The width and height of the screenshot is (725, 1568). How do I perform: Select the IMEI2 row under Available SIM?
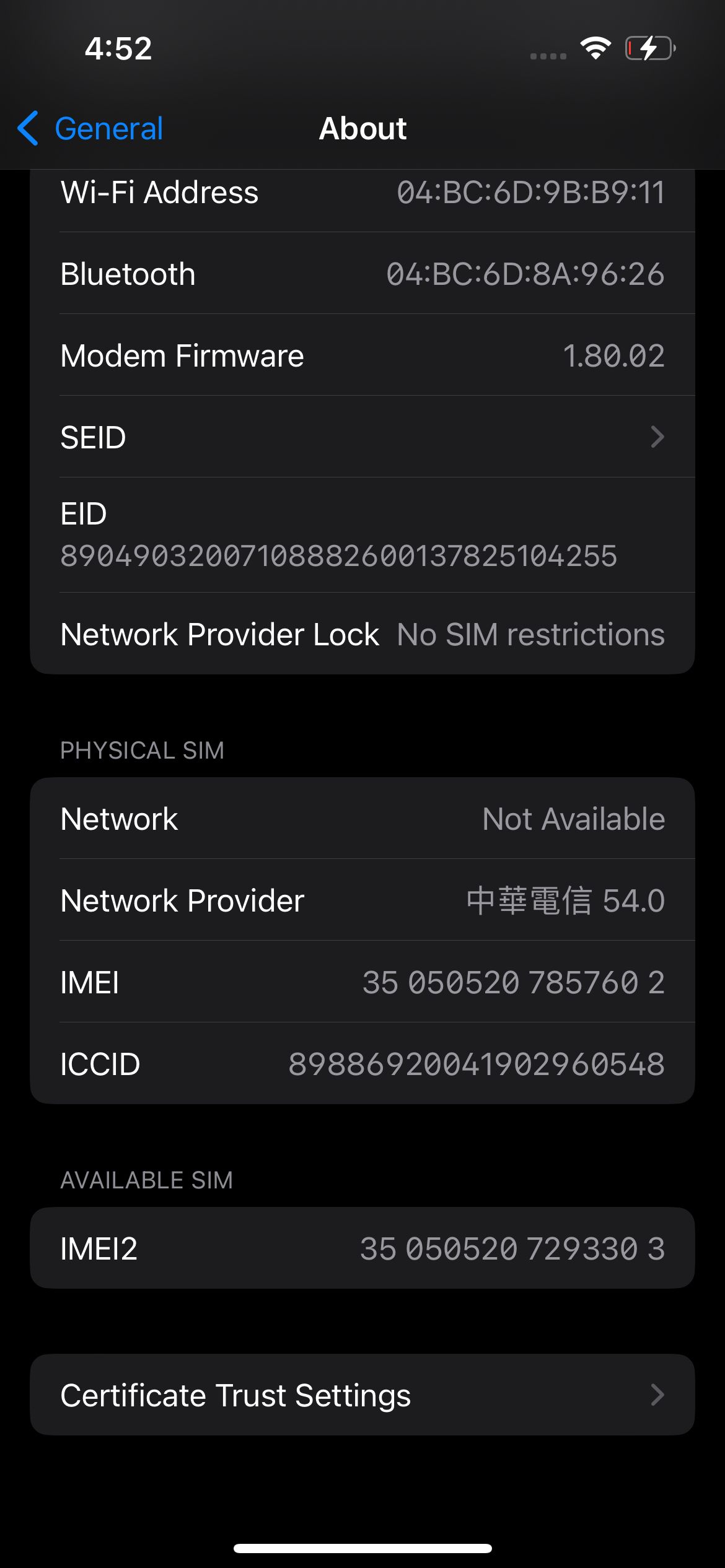pos(362,1248)
